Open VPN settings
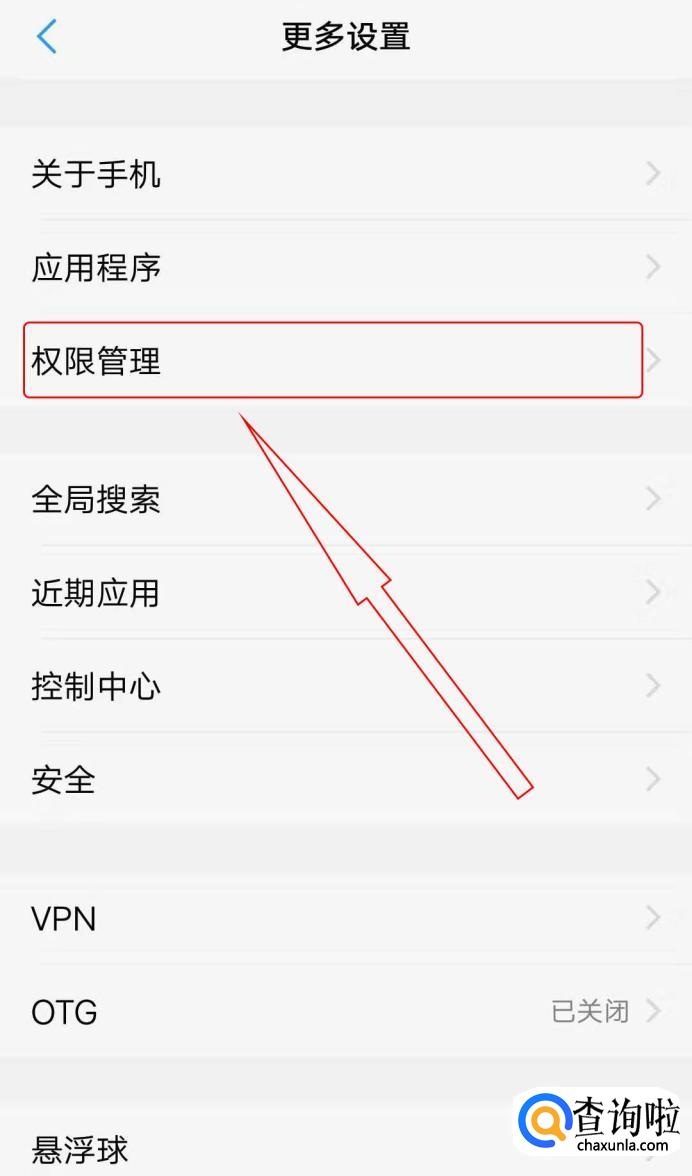 pos(346,918)
